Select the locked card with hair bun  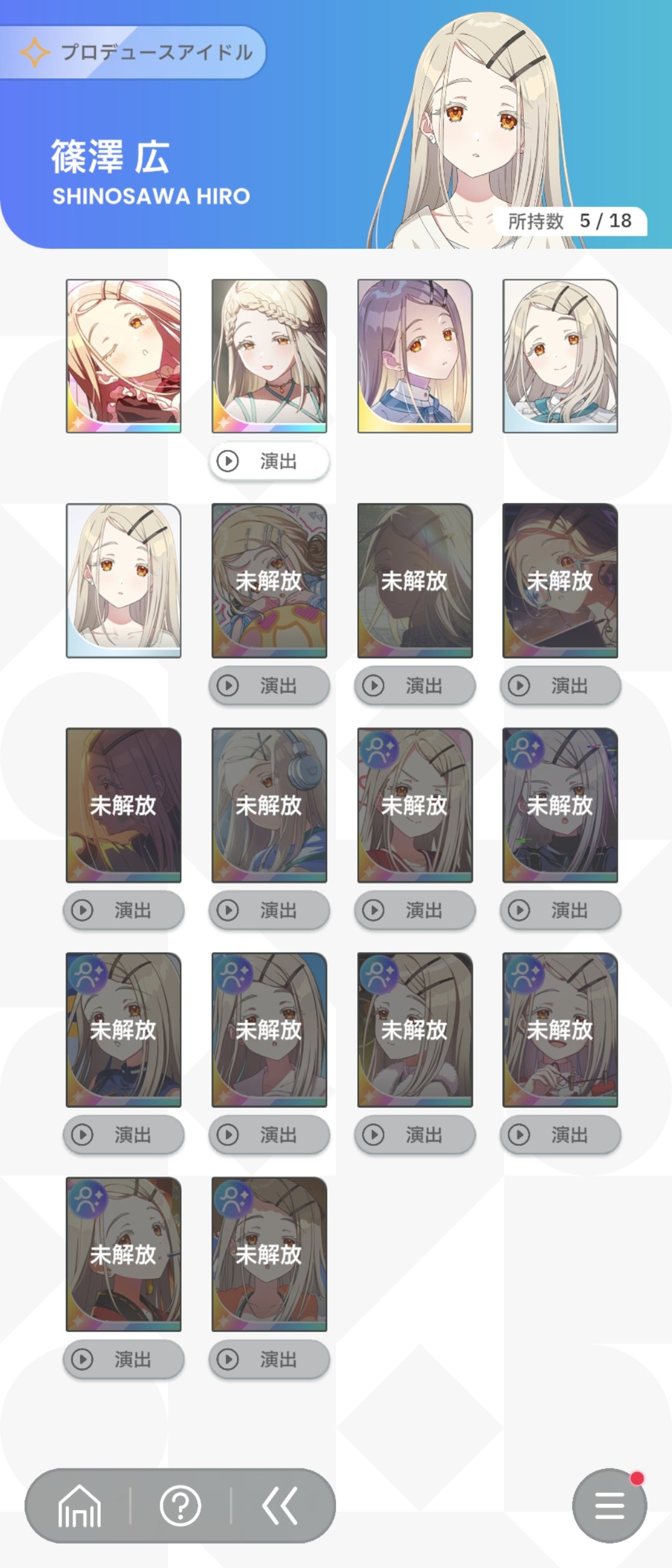269,581
